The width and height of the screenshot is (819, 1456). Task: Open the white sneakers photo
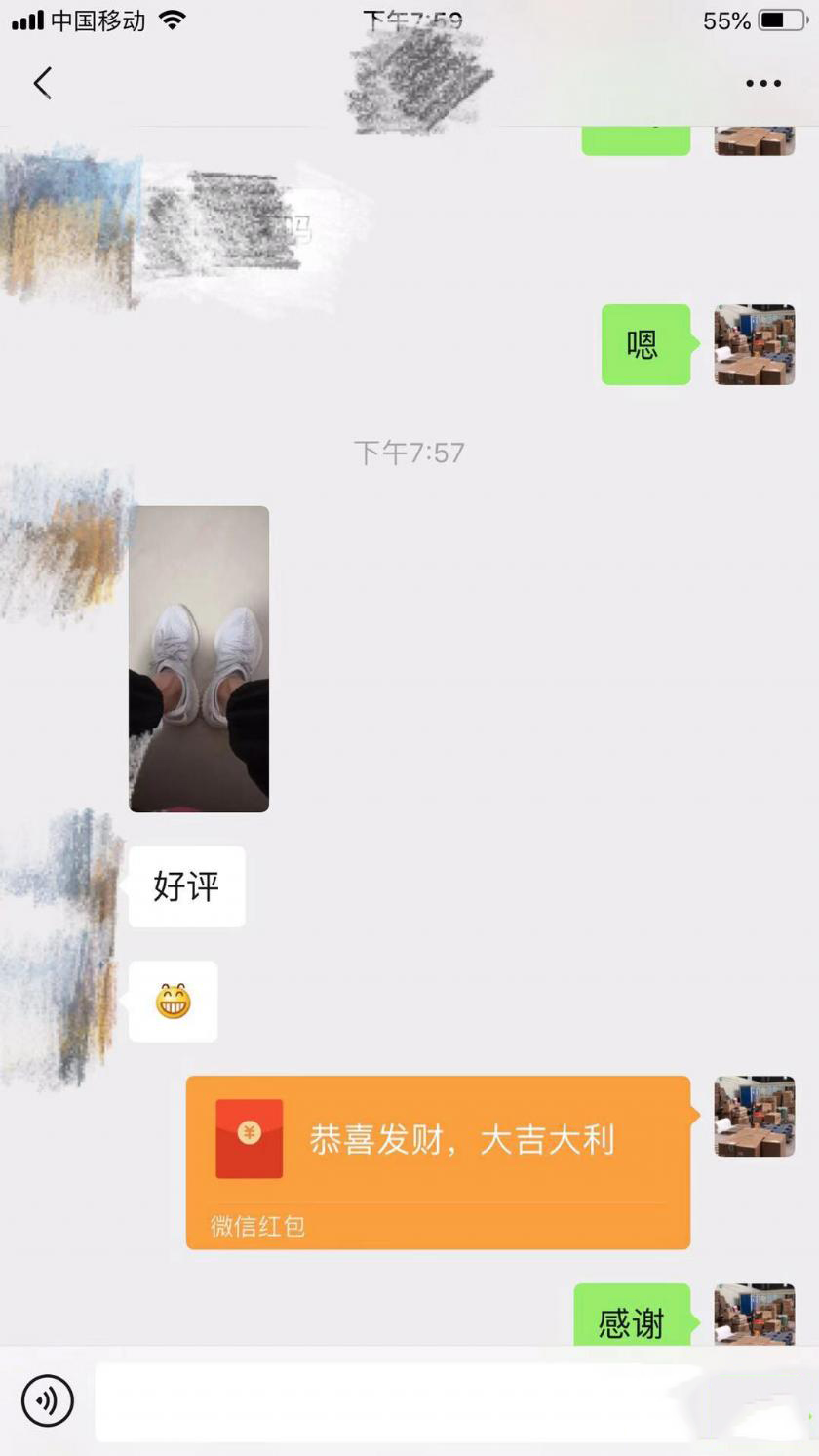pyautogui.click(x=199, y=658)
